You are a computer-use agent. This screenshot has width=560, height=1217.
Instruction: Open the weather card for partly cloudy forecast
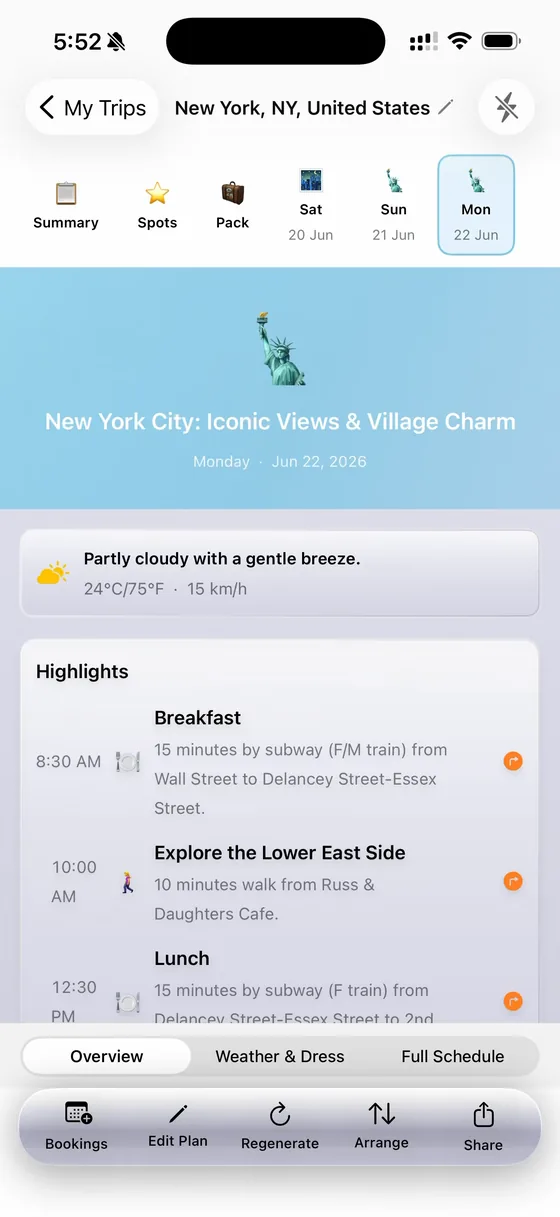[280, 574]
